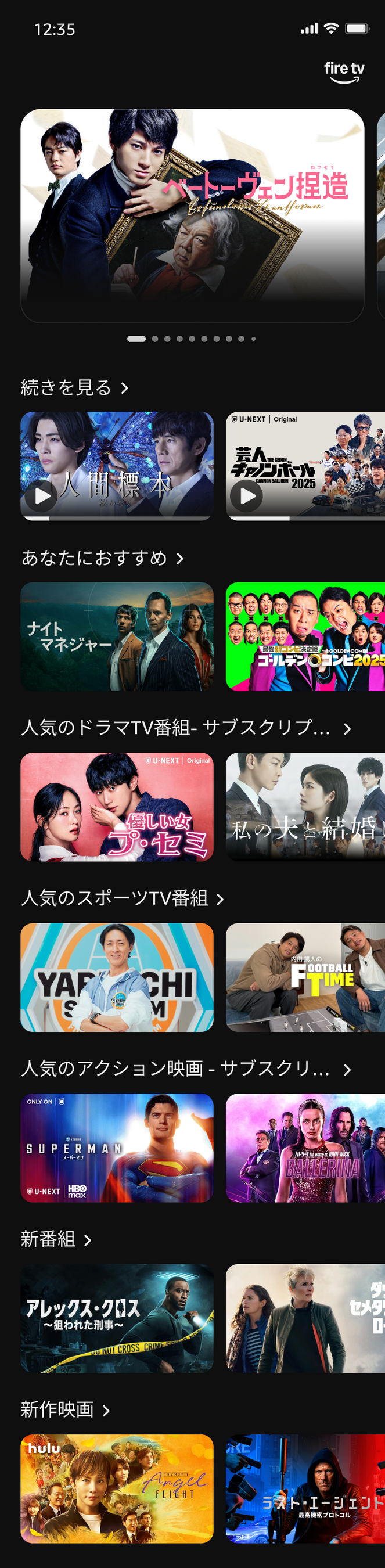Viewport: 385px width, 1568px height.
Task: Open the ナイトマネジャー card
Action: [x=117, y=636]
